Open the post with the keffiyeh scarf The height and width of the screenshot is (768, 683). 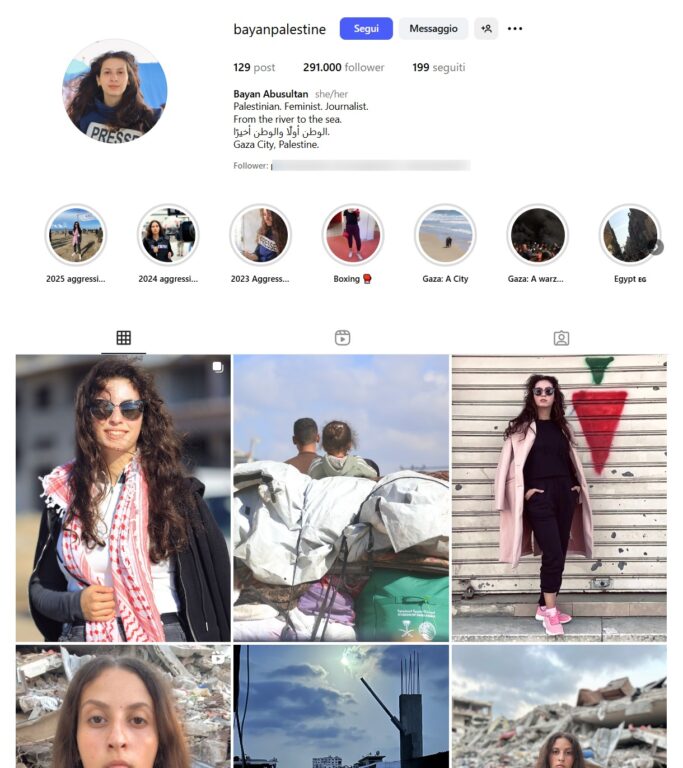pyautogui.click(x=123, y=498)
